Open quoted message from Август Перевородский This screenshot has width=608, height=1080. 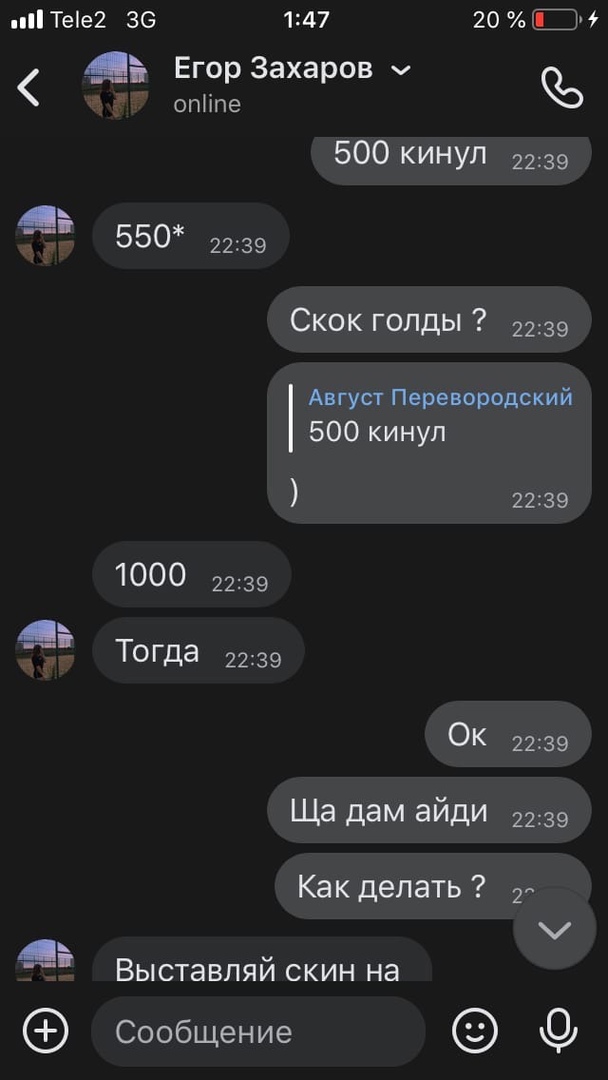tap(438, 415)
